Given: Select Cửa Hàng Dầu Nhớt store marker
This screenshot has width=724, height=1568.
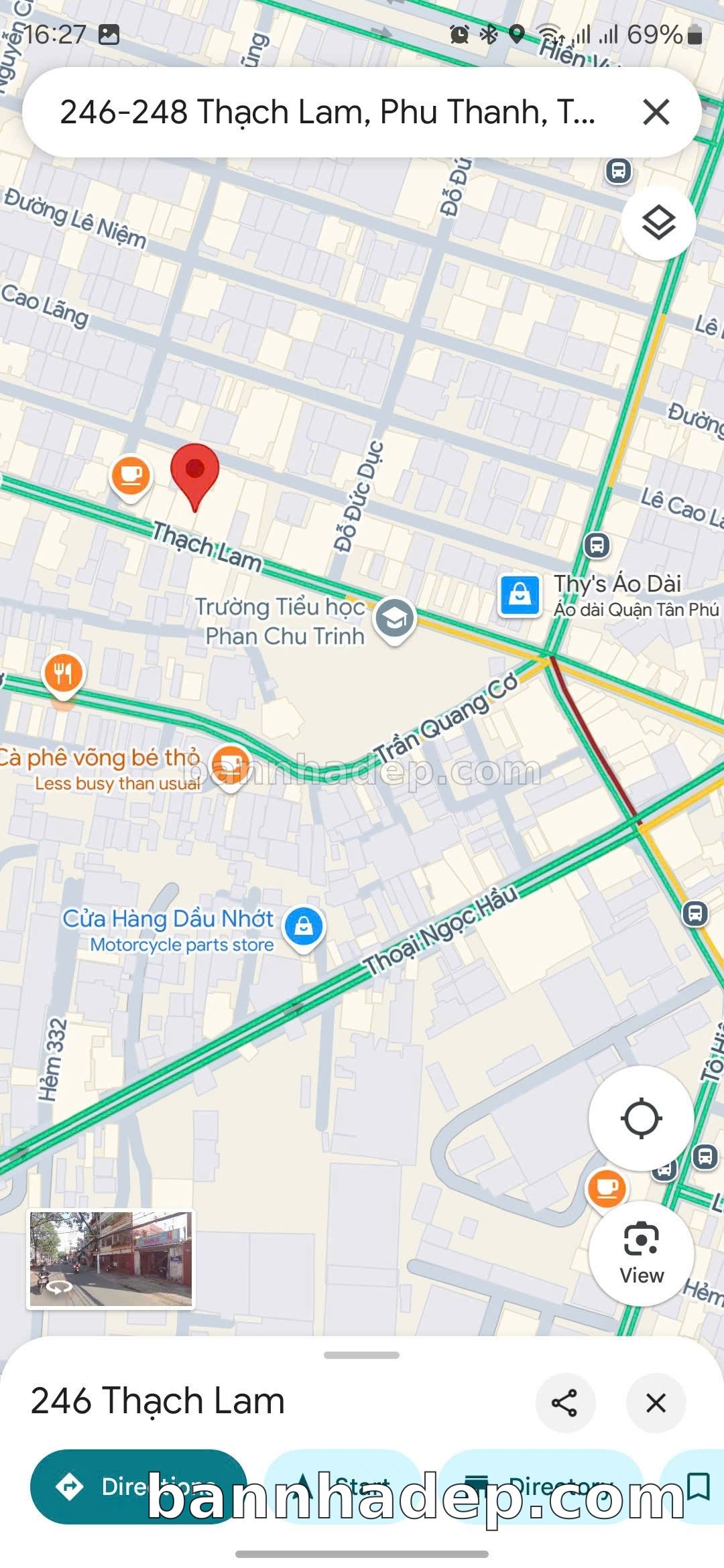Looking at the screenshot, I should (304, 927).
